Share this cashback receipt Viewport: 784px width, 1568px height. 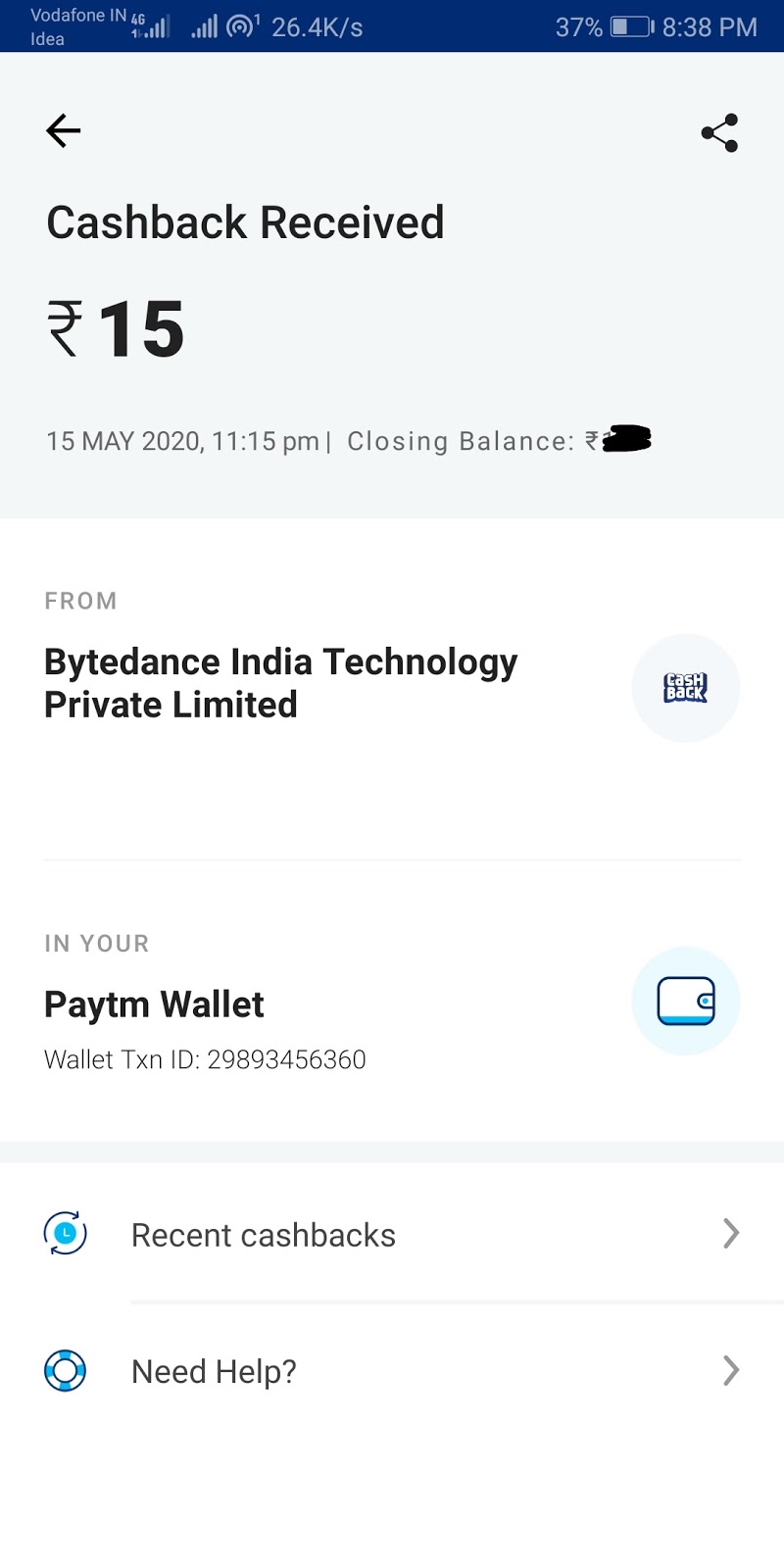719,133
